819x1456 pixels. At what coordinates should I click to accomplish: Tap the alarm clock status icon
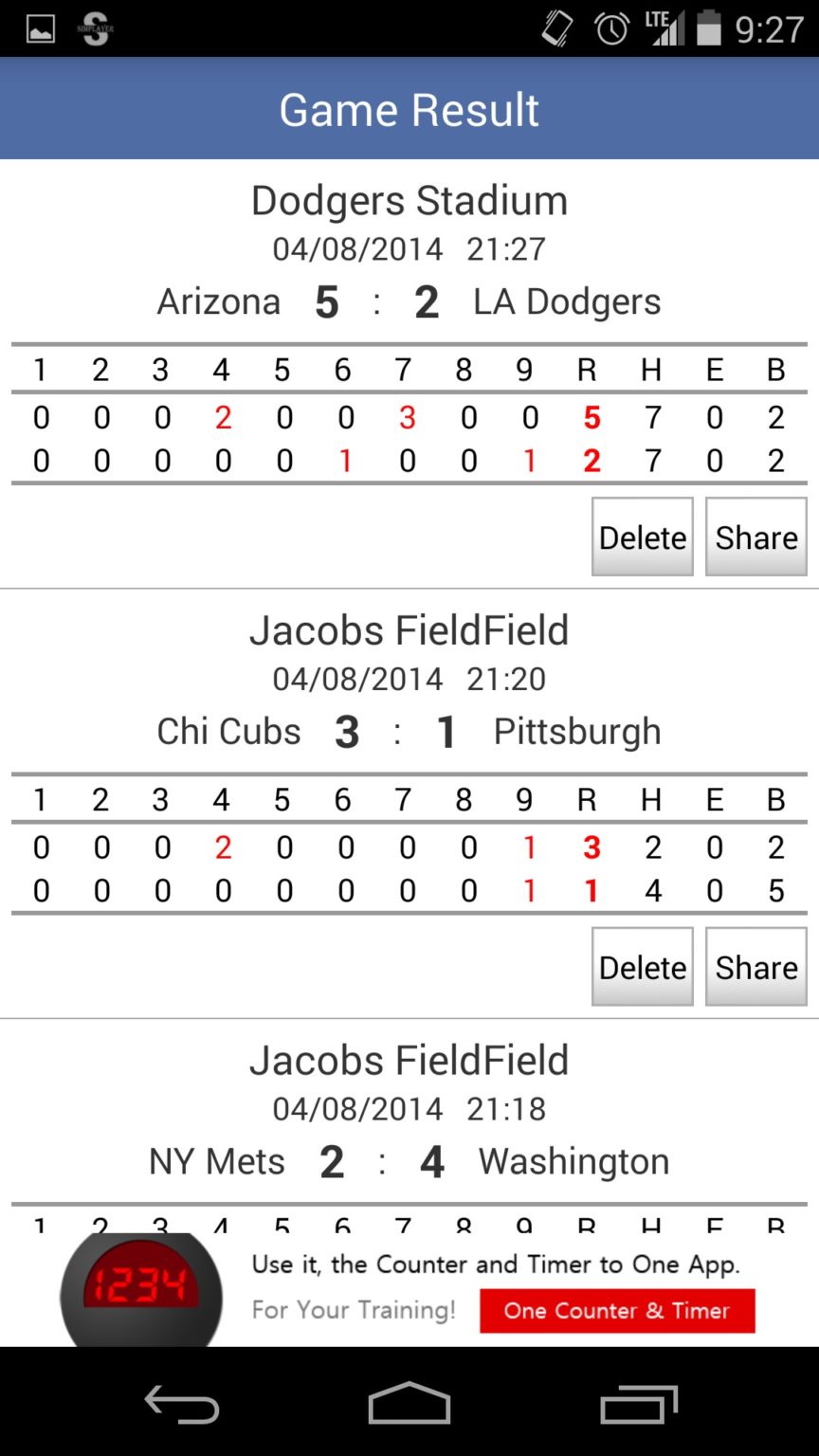611,28
